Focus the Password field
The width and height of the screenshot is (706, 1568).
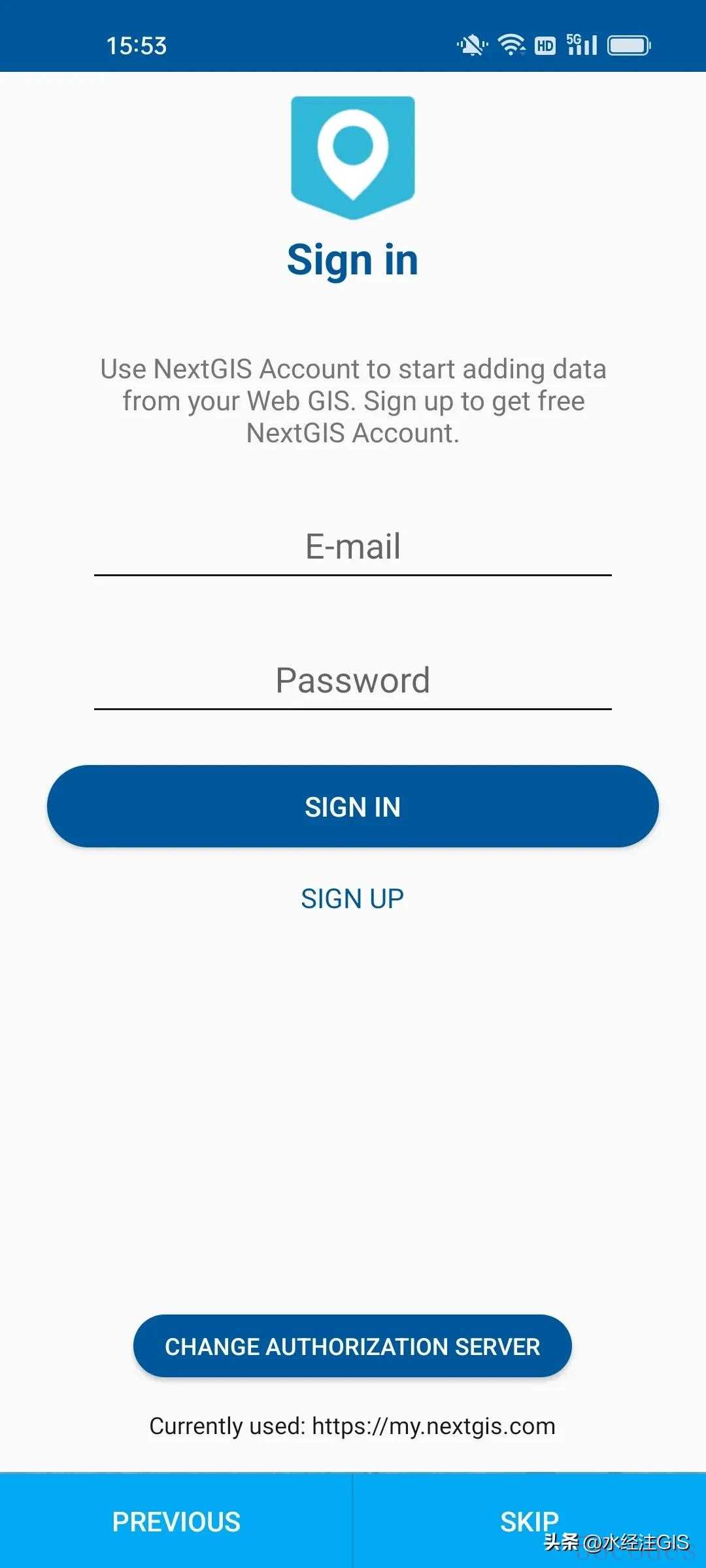pyautogui.click(x=353, y=681)
